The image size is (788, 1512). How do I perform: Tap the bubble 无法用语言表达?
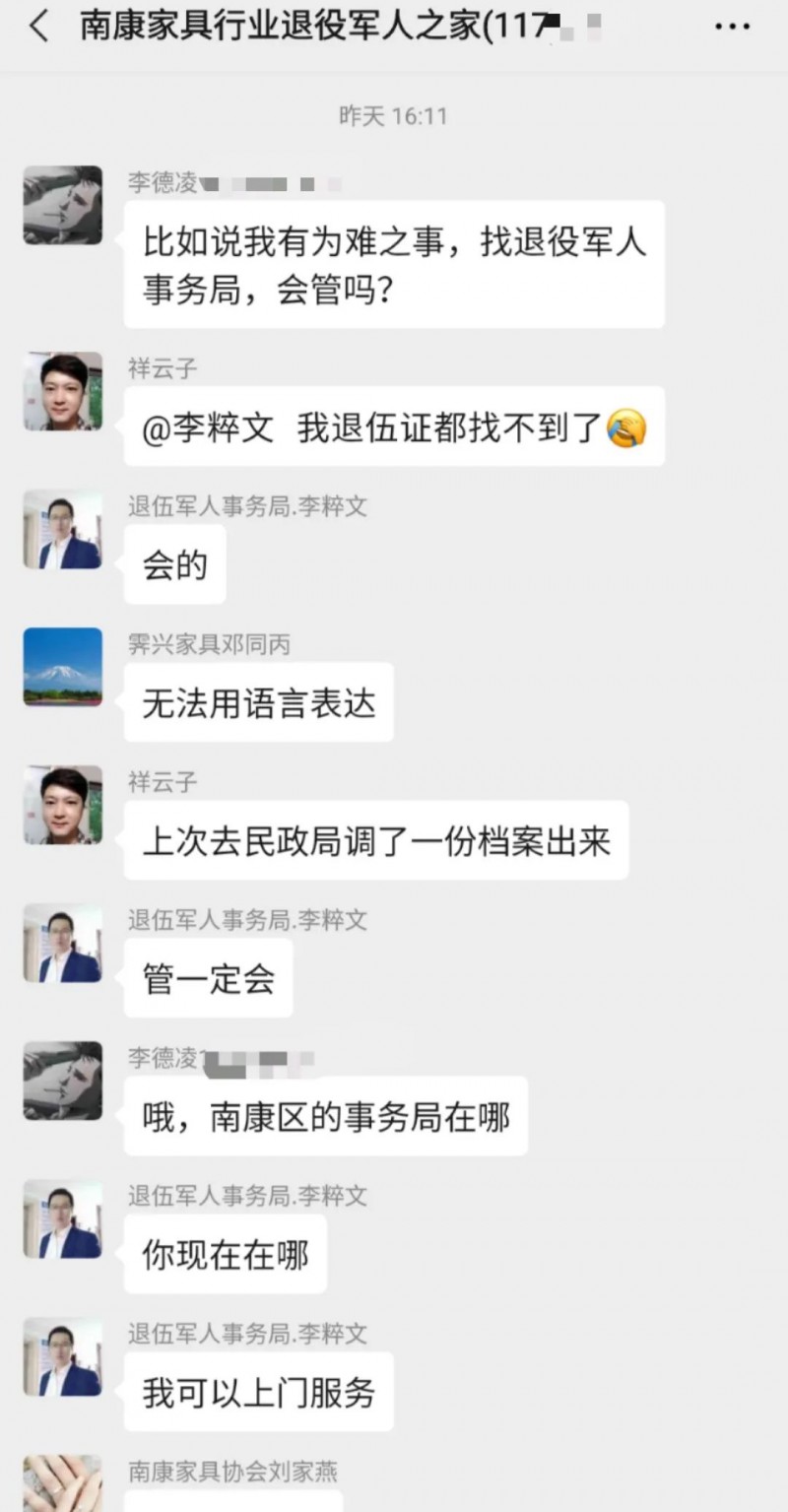coord(257,701)
